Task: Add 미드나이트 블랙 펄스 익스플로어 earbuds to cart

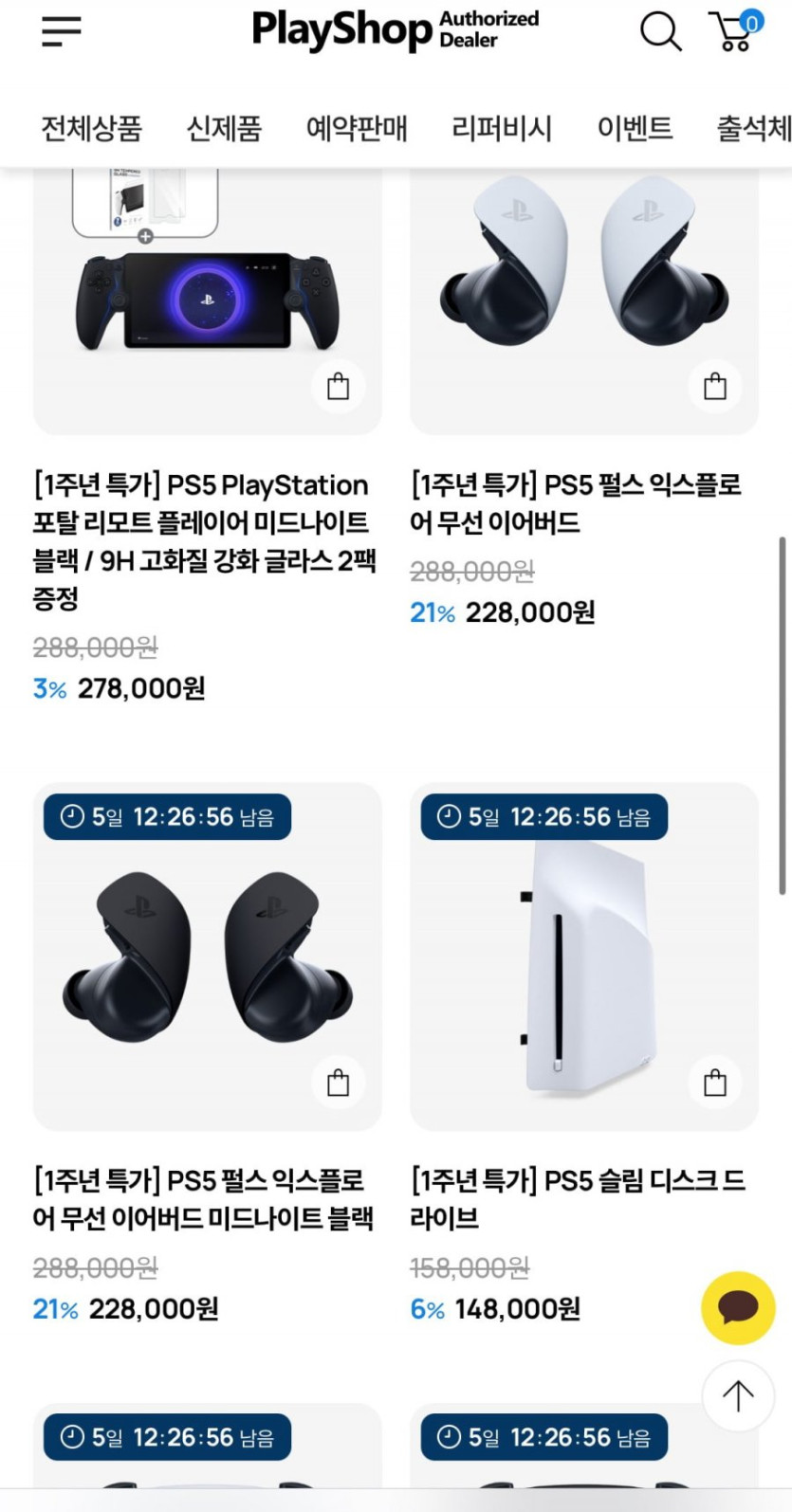Action: click(339, 1083)
